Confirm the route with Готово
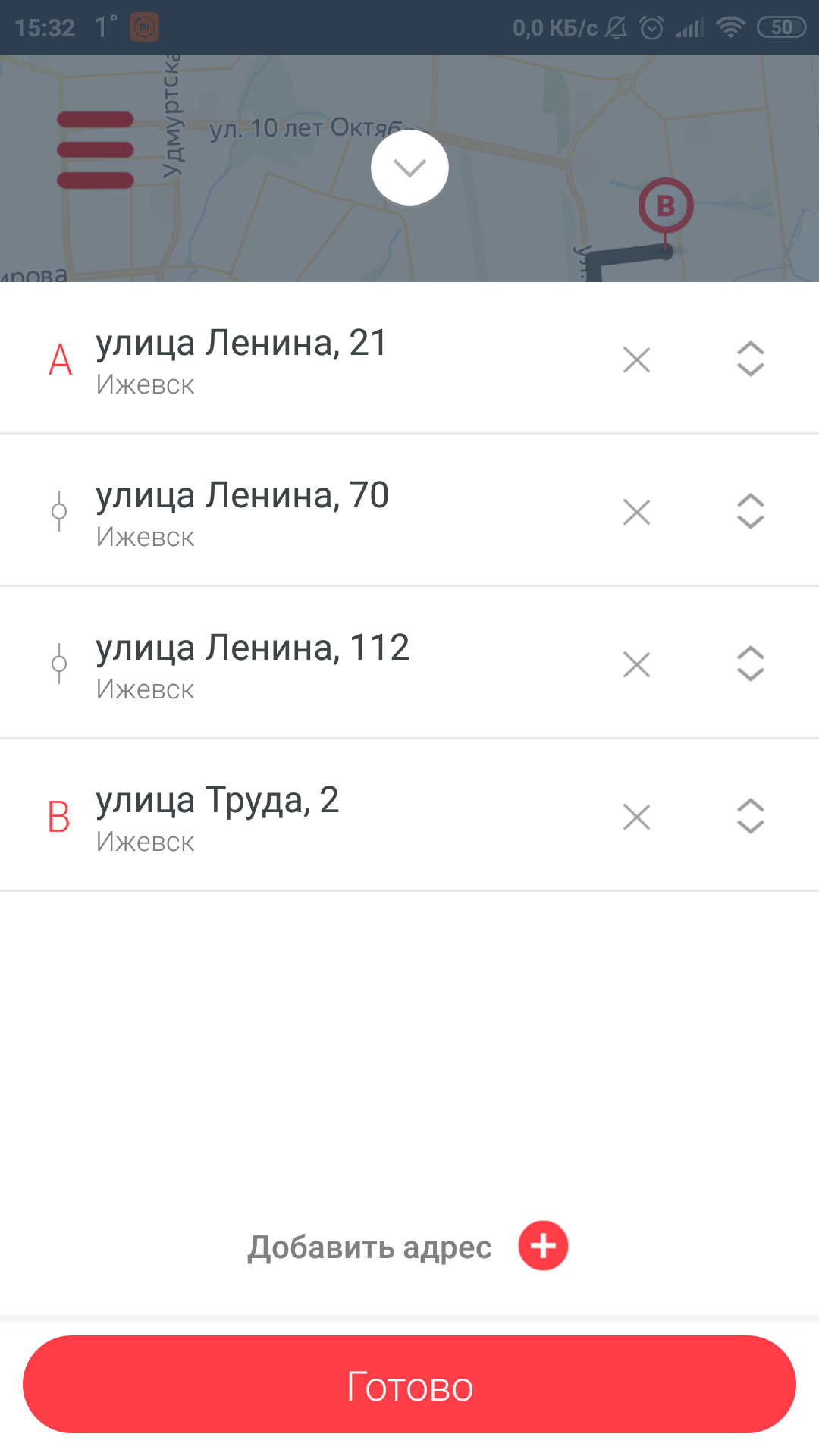The height and width of the screenshot is (1456, 819). pos(409,1385)
